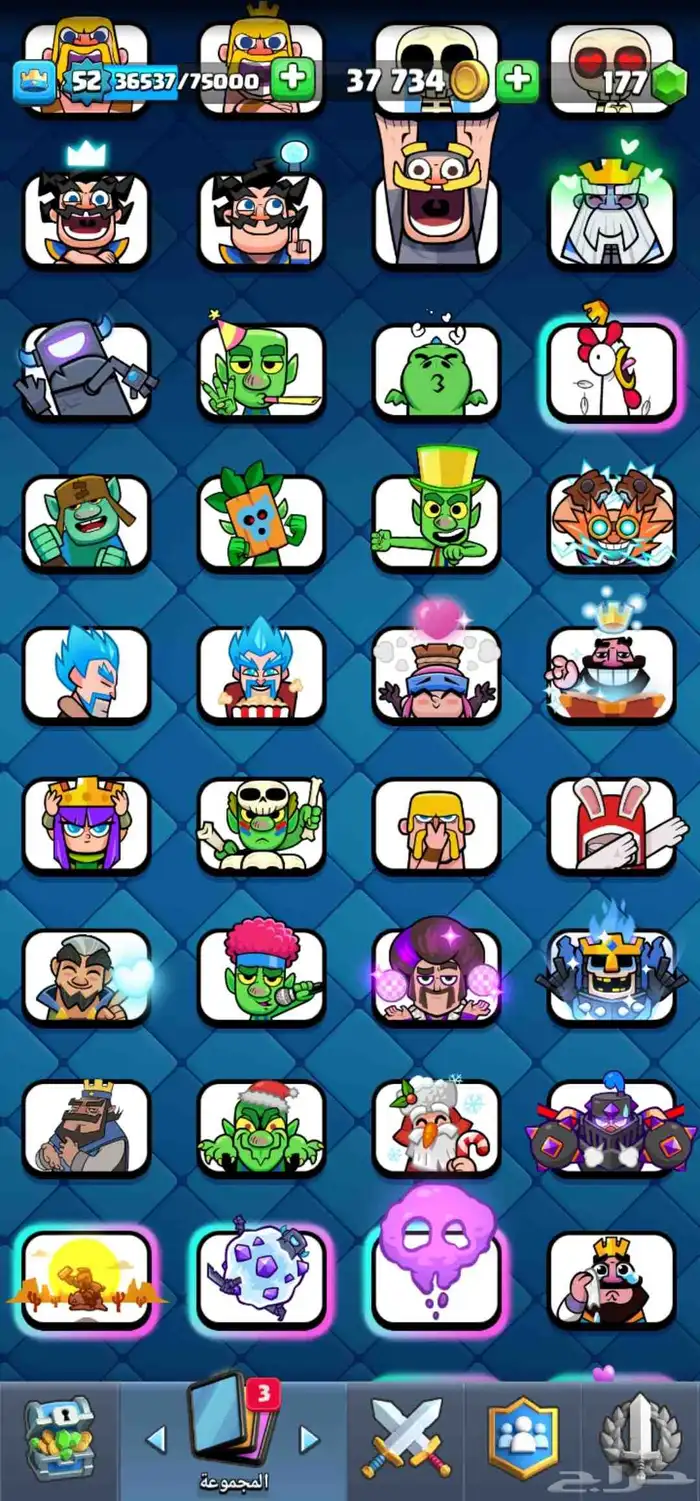This screenshot has width=700, height=1501.
Task: Choose the goblin with yellow top hat emote
Action: coord(436,521)
